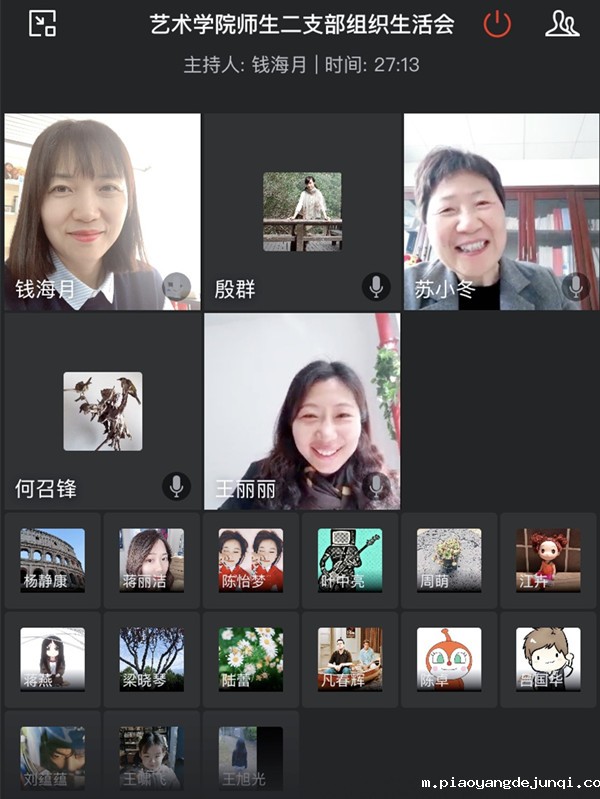Image resolution: width=600 pixels, height=799 pixels.
Task: Select participant 杨静康
Action: coord(52,560)
